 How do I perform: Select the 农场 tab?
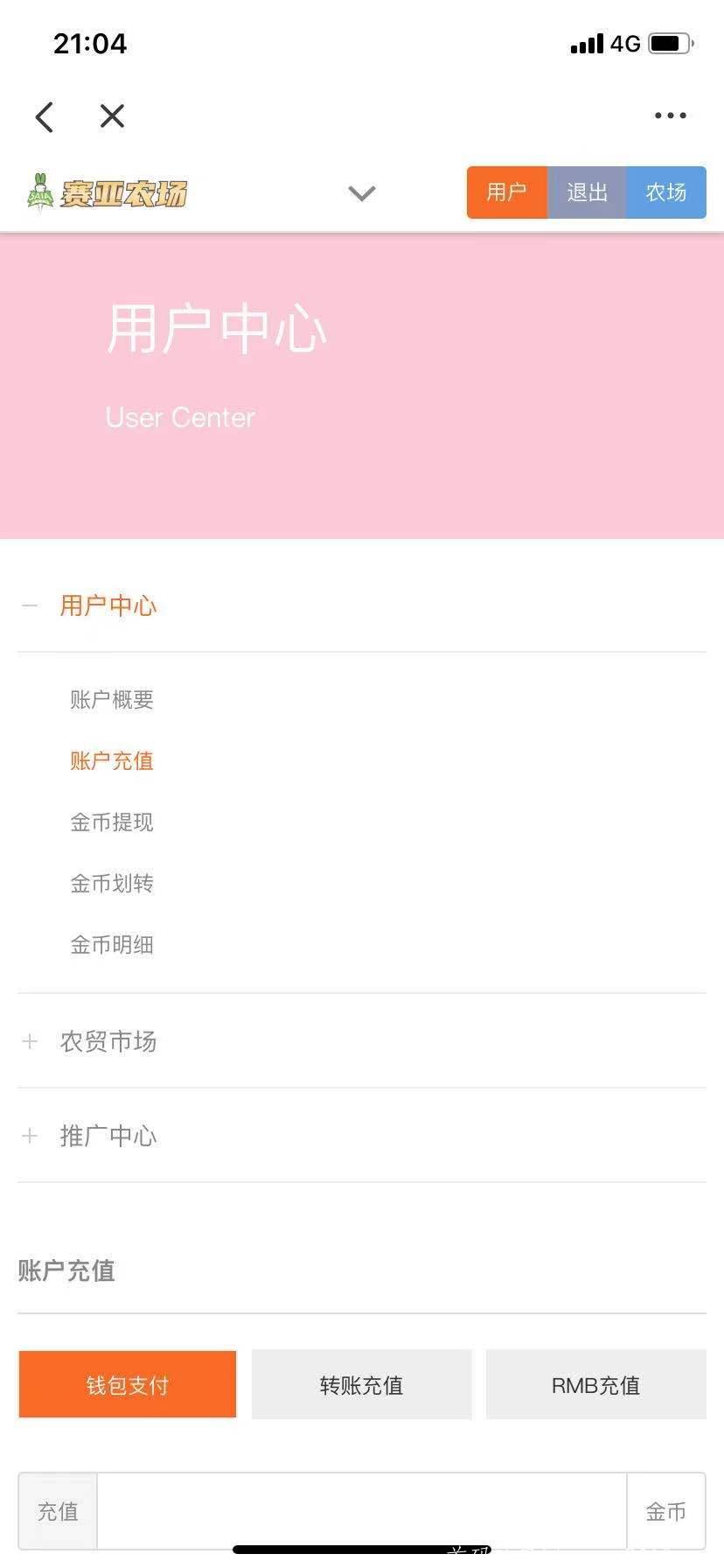tap(665, 192)
